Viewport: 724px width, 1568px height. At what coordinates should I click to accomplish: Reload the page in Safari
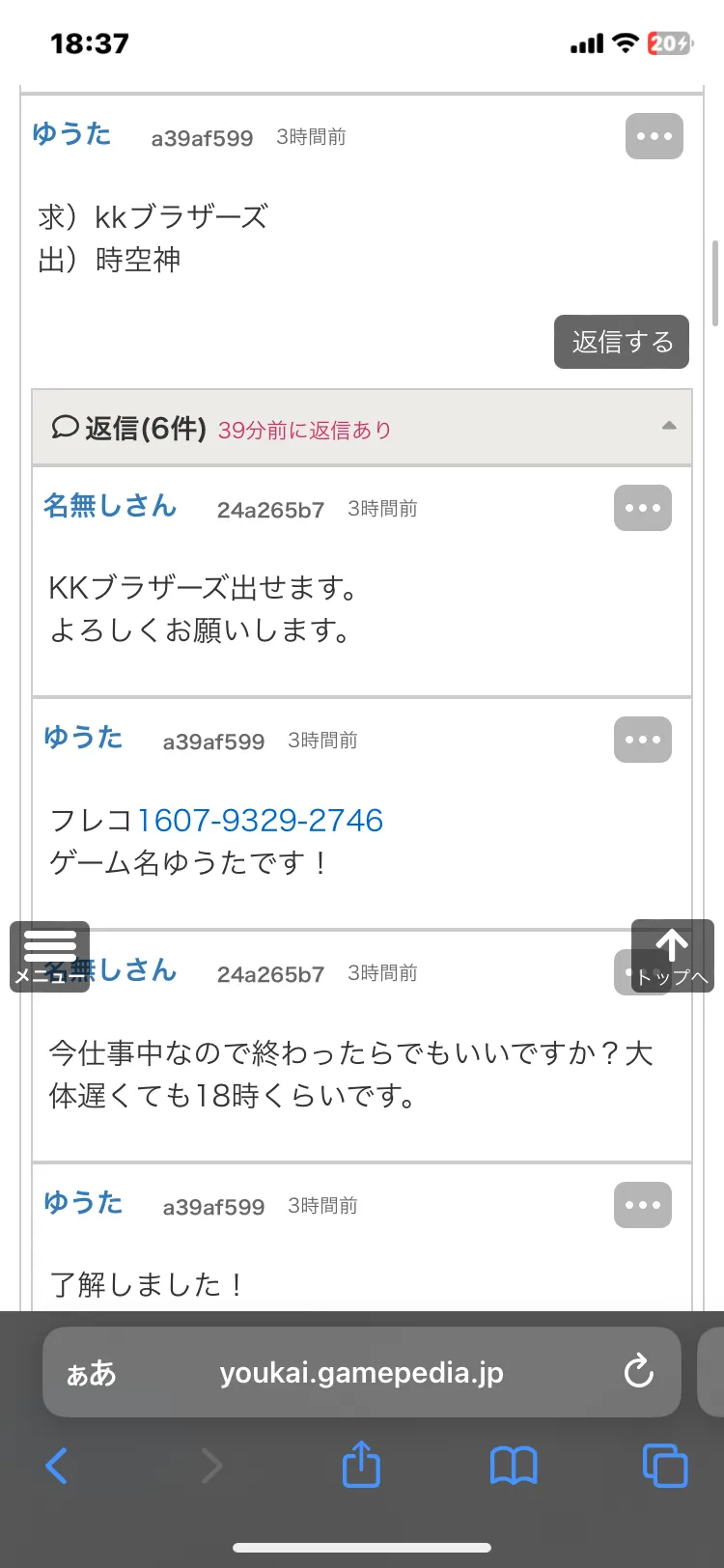pyautogui.click(x=639, y=1372)
